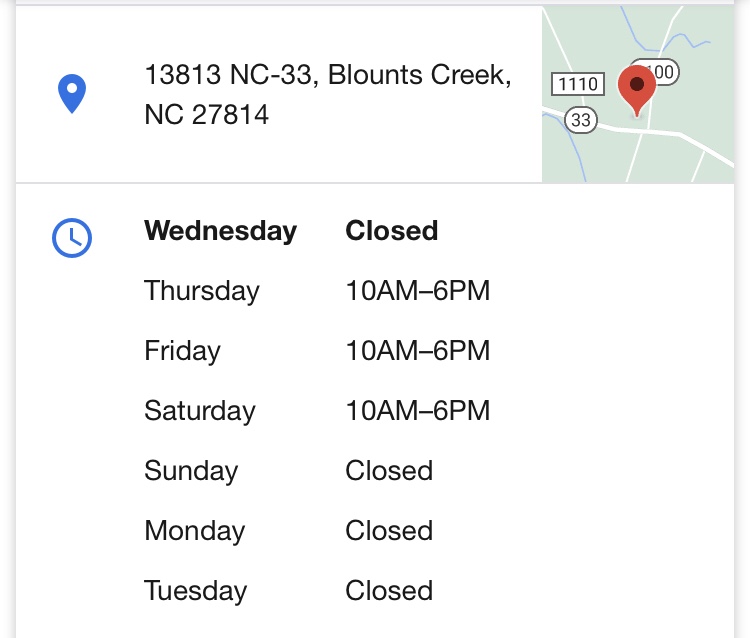Open the 13813 NC-33 address row
Viewport: 750px width, 638px height.
328,95
